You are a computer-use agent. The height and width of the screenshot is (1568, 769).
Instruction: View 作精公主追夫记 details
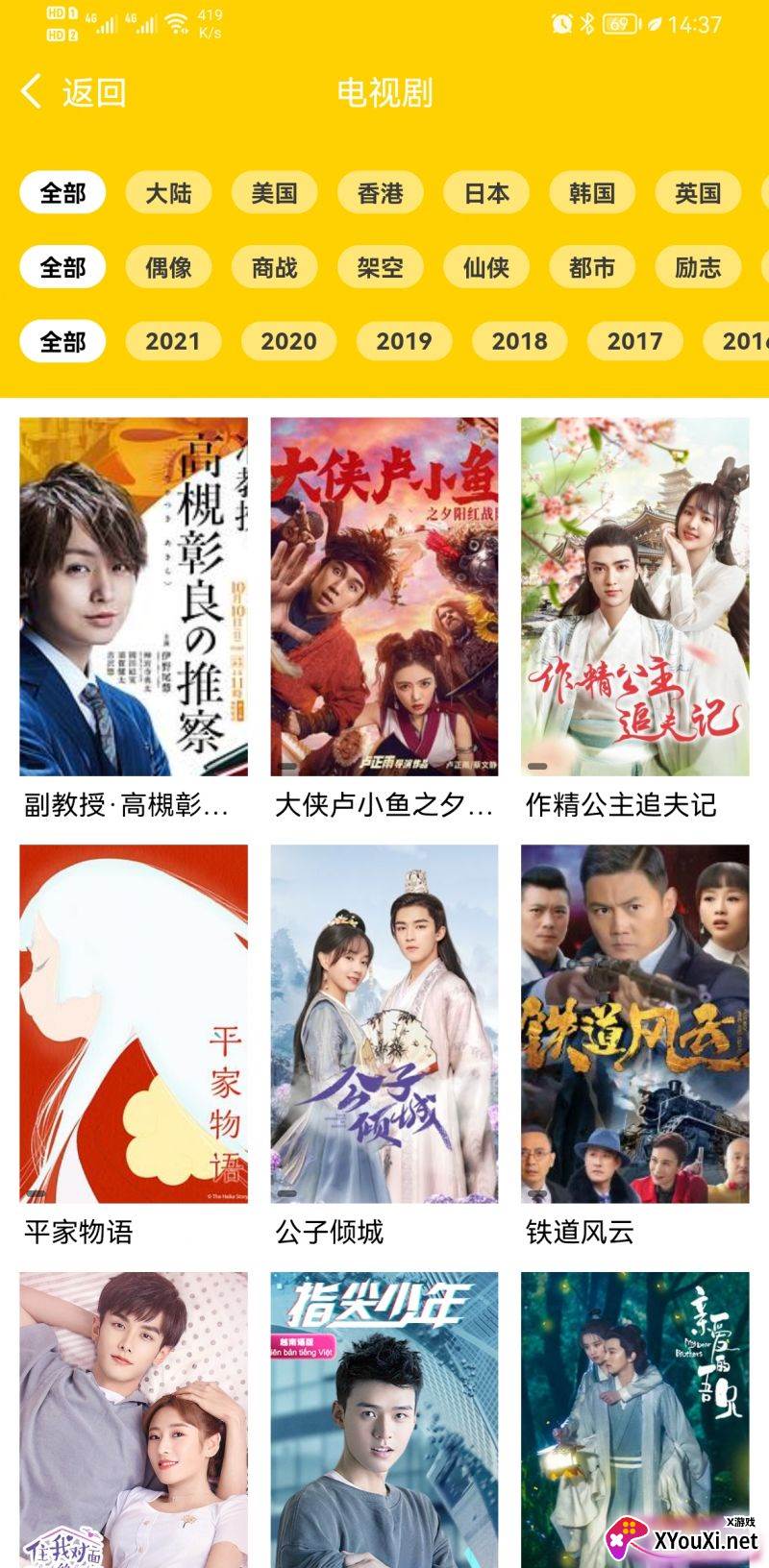634,597
